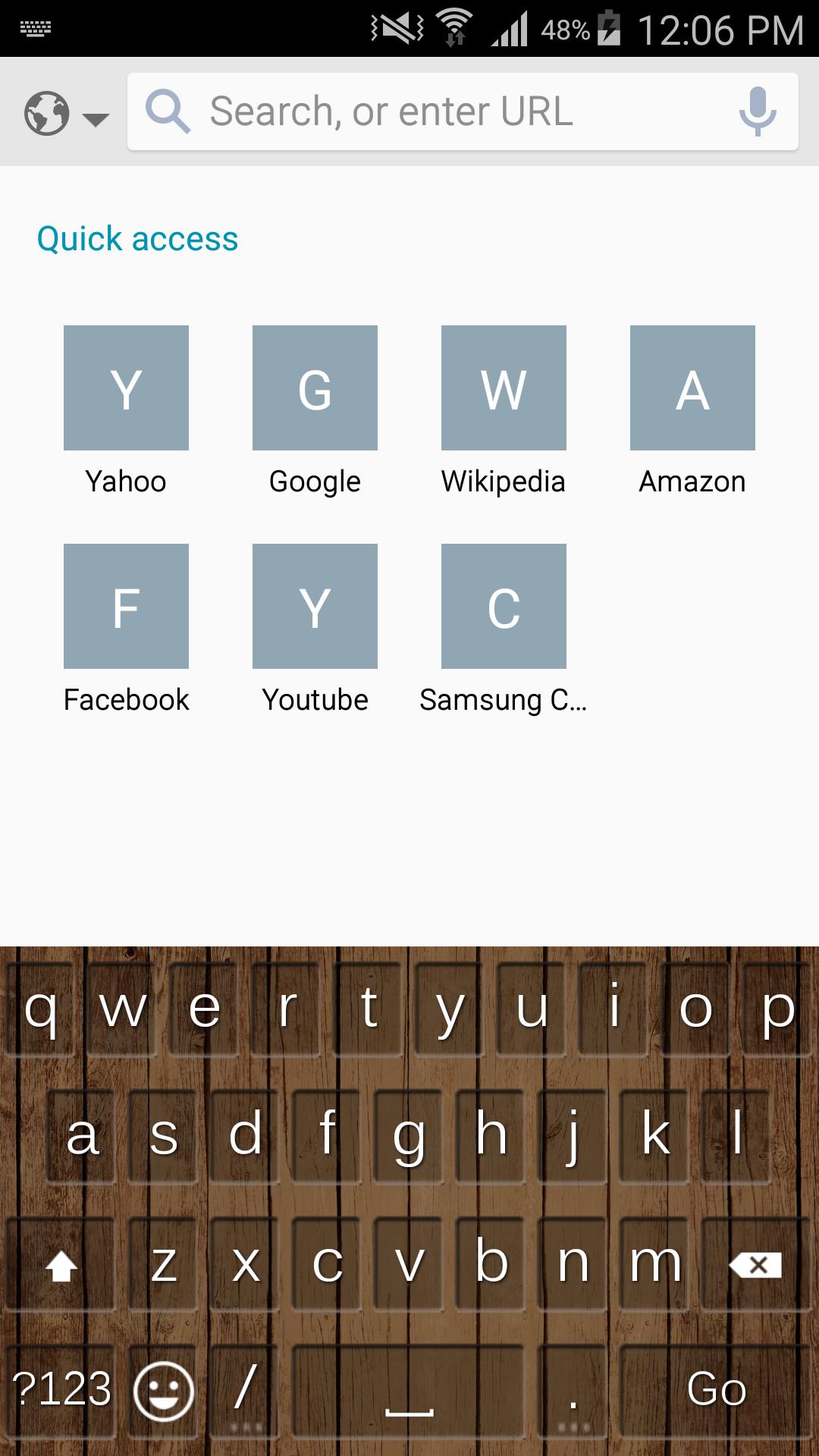Viewport: 819px width, 1456px height.
Task: Tap the Quick access heading
Action: pyautogui.click(x=136, y=238)
